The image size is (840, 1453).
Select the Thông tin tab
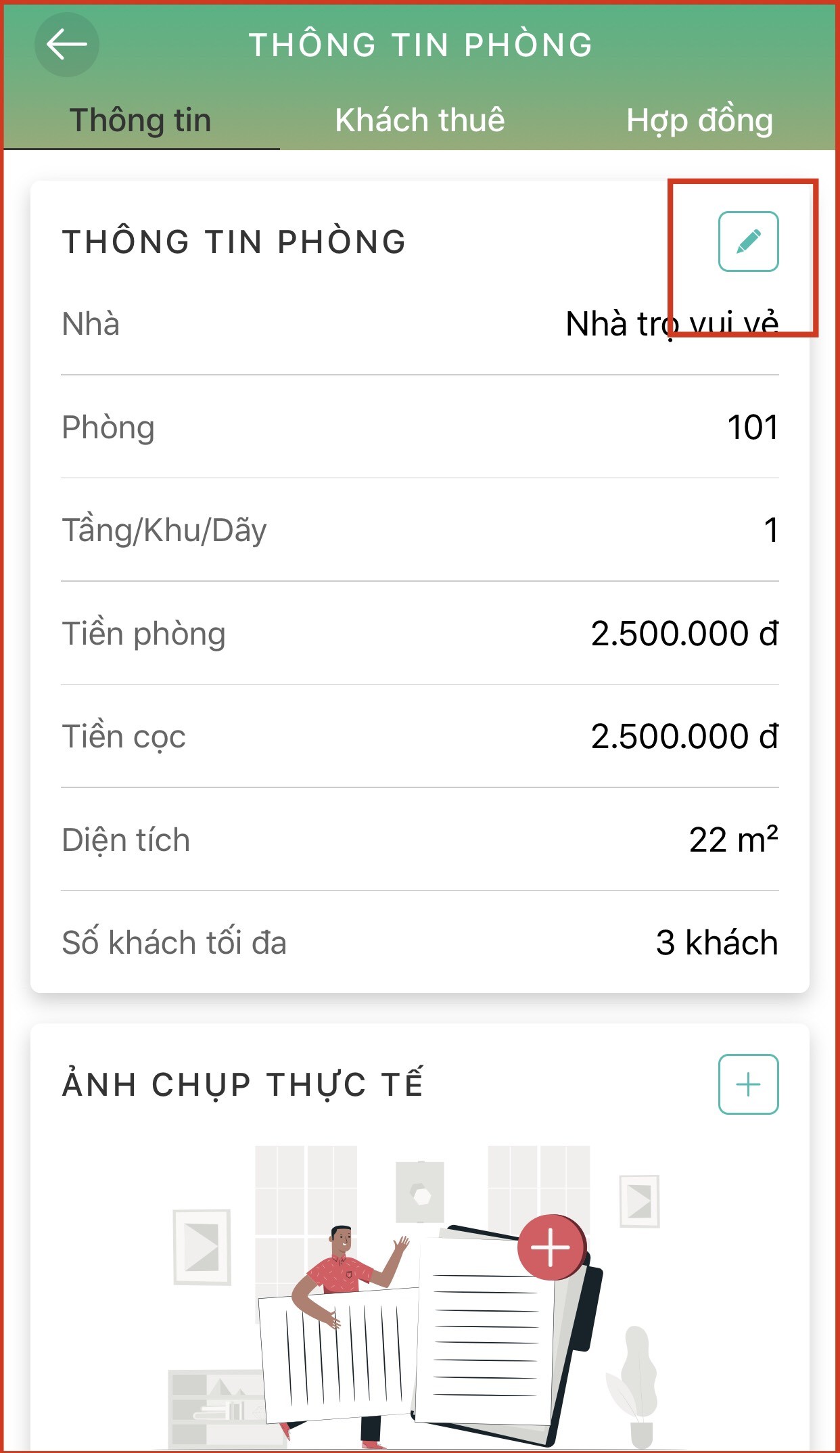pos(141,120)
